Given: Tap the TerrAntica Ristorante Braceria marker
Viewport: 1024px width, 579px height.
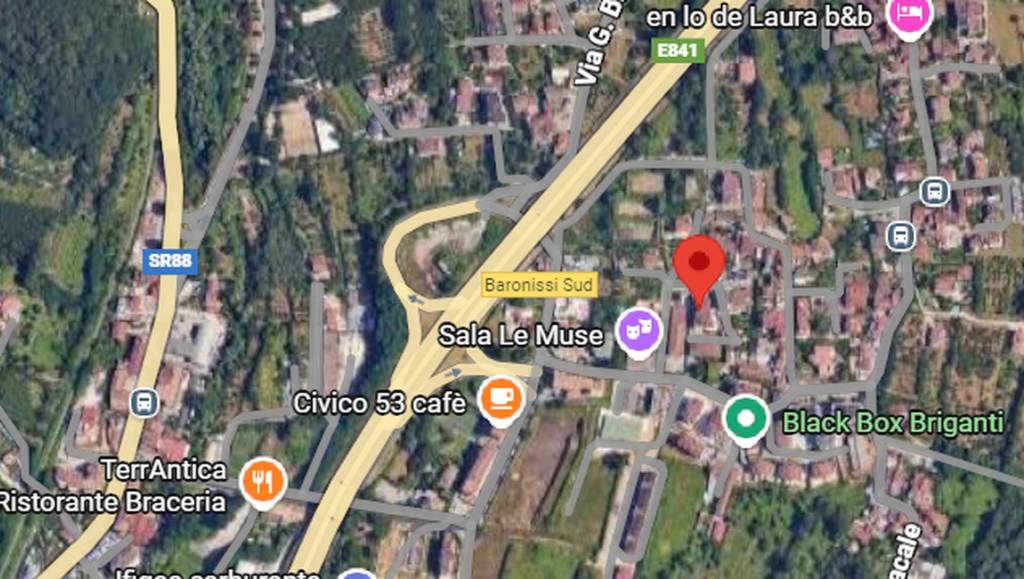Looking at the screenshot, I should click(x=263, y=483).
